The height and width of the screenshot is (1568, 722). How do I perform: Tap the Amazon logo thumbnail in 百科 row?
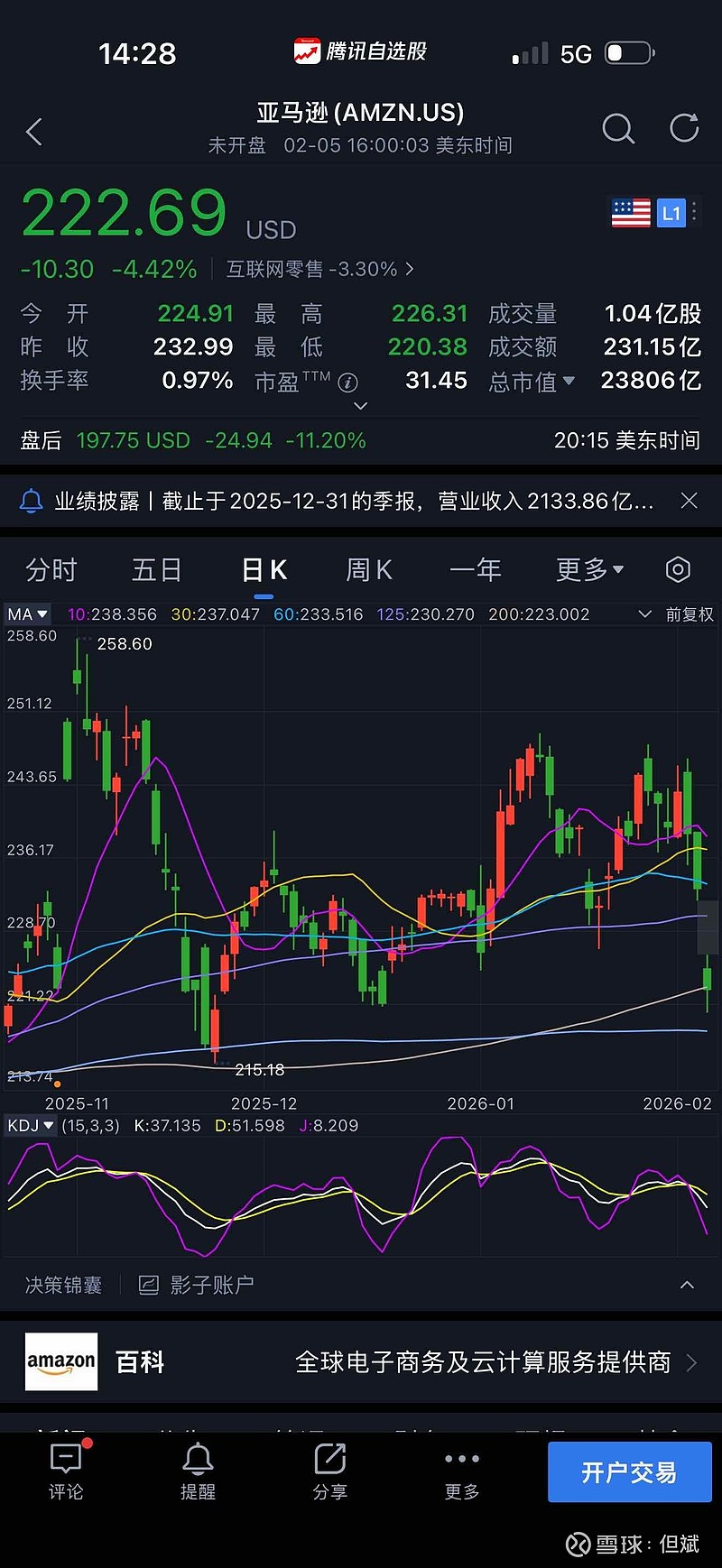coord(60,1361)
